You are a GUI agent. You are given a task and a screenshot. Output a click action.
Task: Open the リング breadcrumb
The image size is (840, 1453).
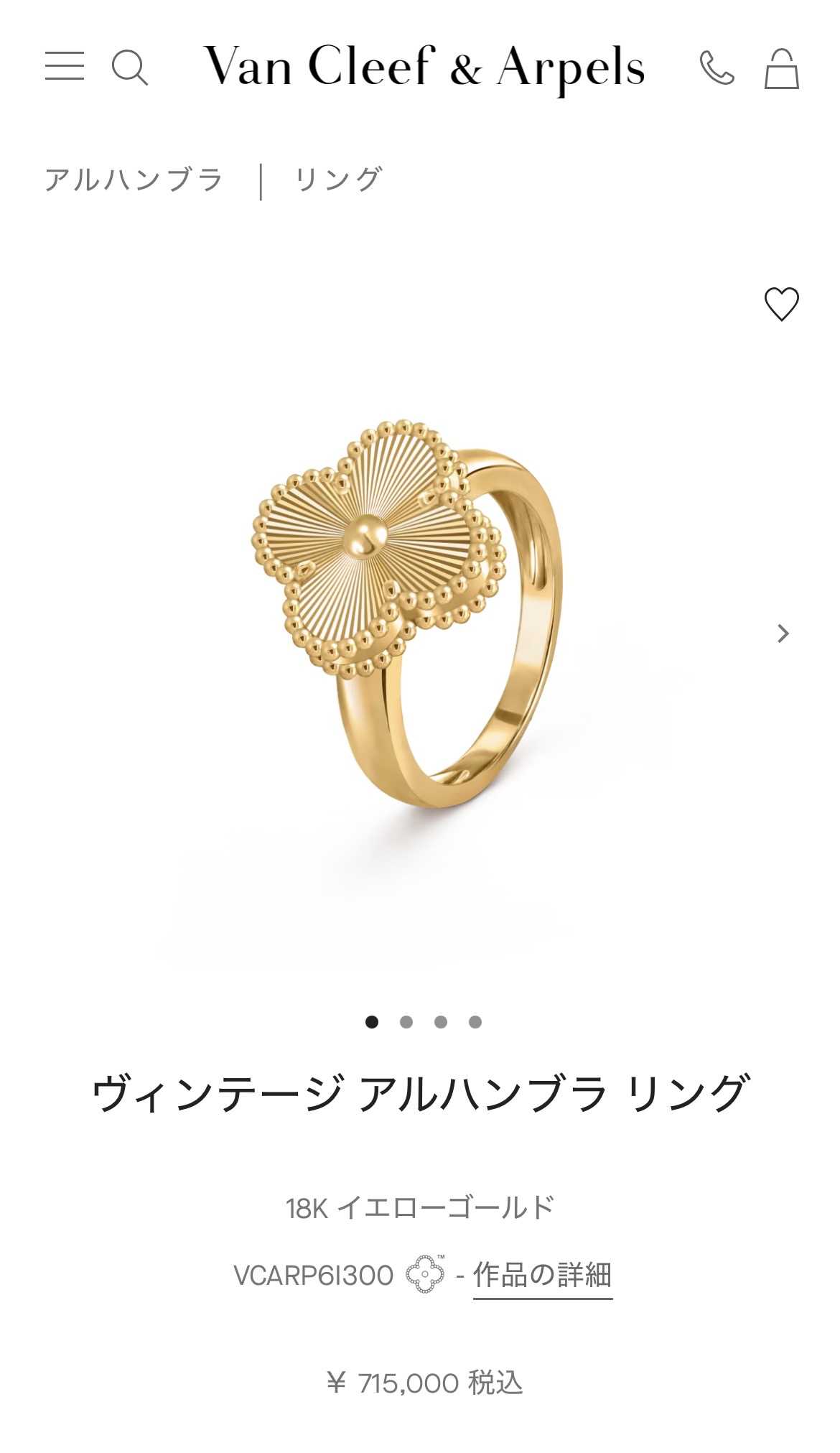(x=338, y=180)
